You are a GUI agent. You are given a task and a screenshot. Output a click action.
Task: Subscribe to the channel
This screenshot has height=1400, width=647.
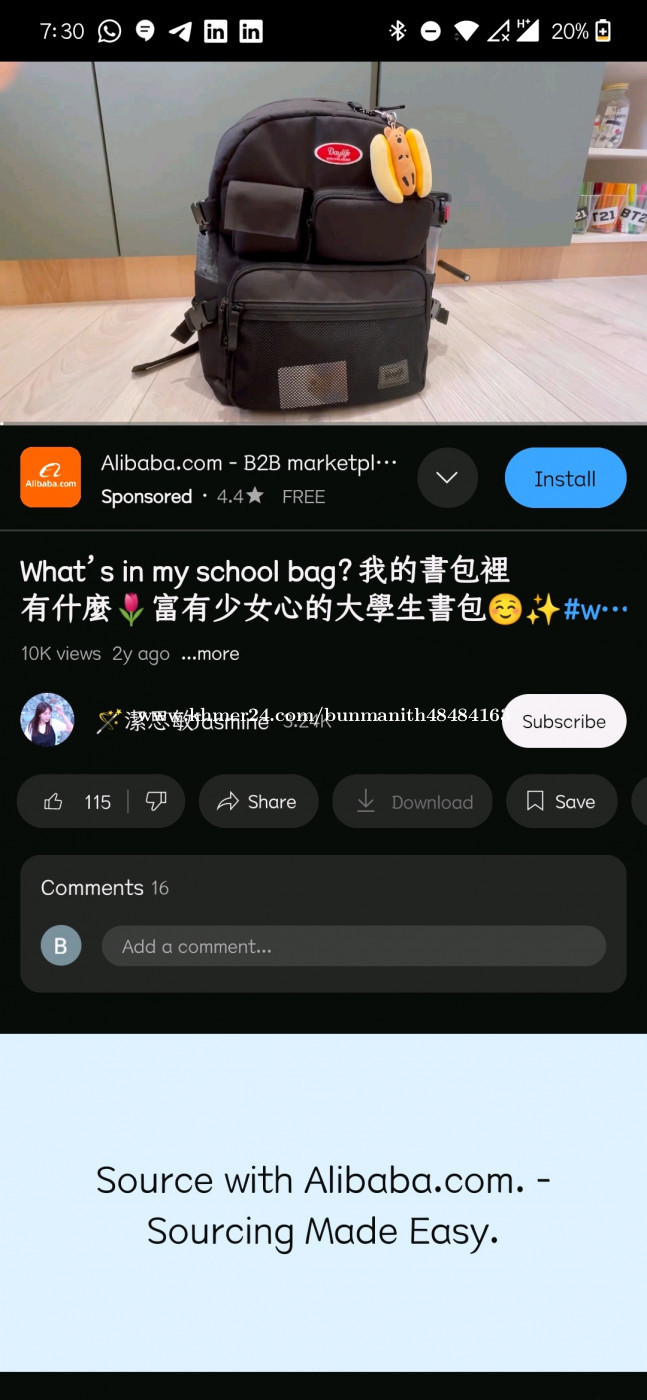564,721
